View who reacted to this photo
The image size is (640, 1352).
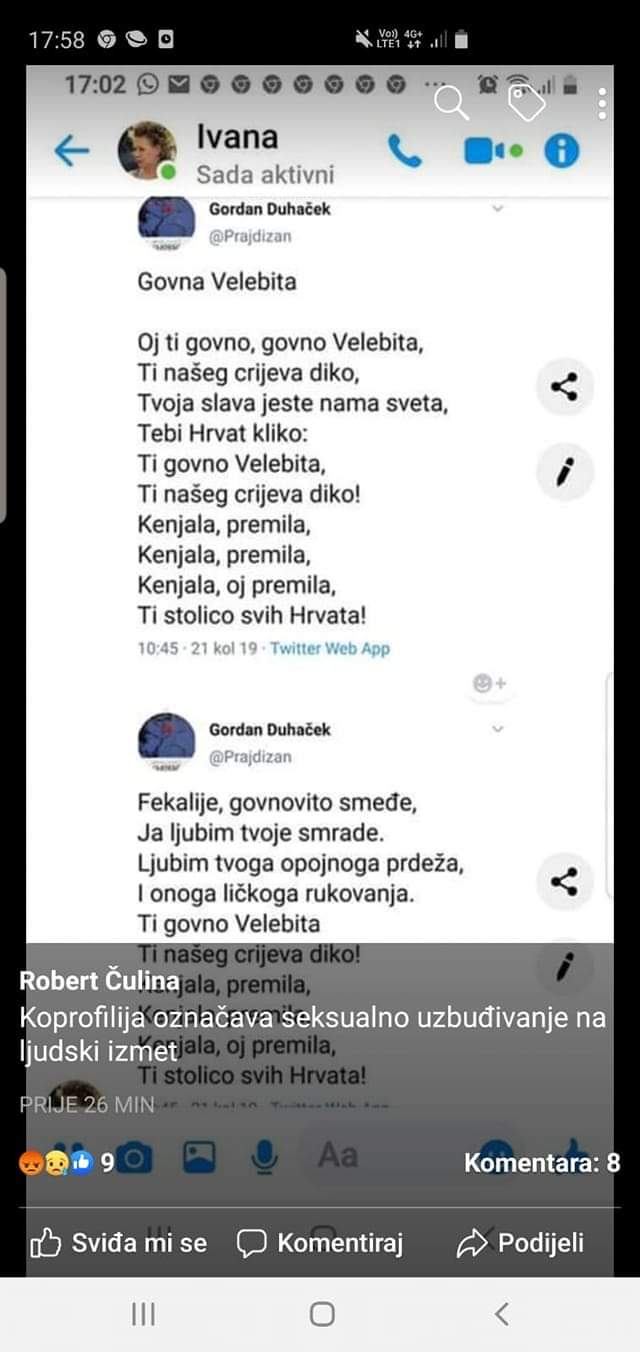point(66,1163)
